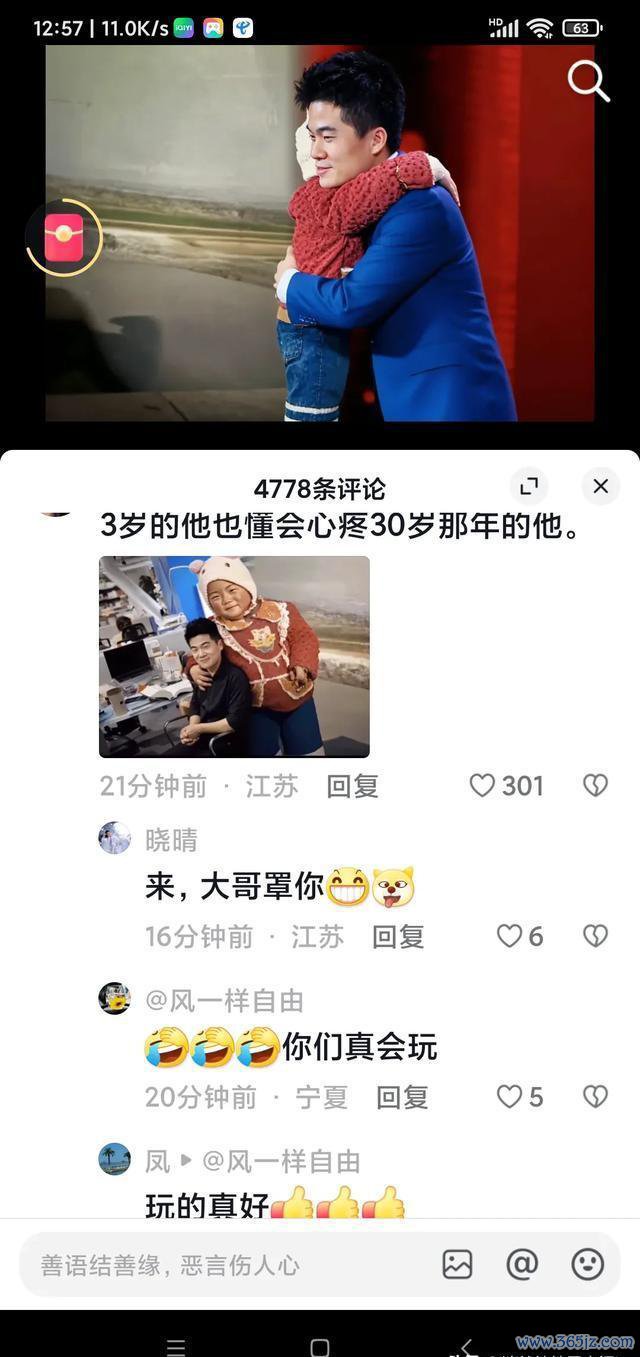This screenshot has width=640, height=1357.
Task: Expand the comments panel to full screen
Action: pos(529,486)
